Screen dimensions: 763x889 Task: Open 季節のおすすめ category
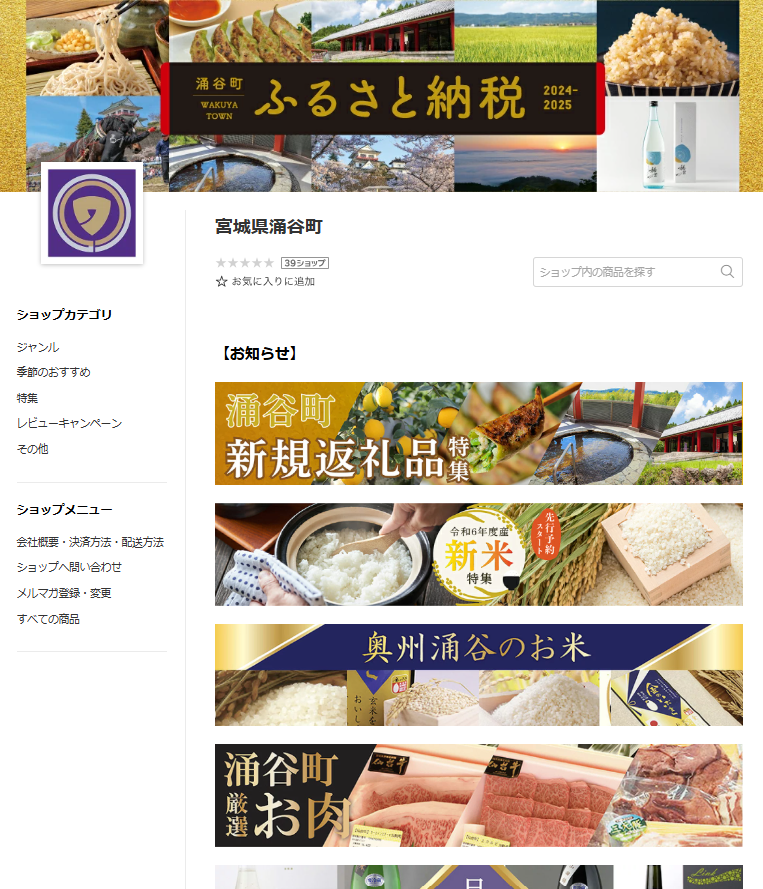pos(53,372)
